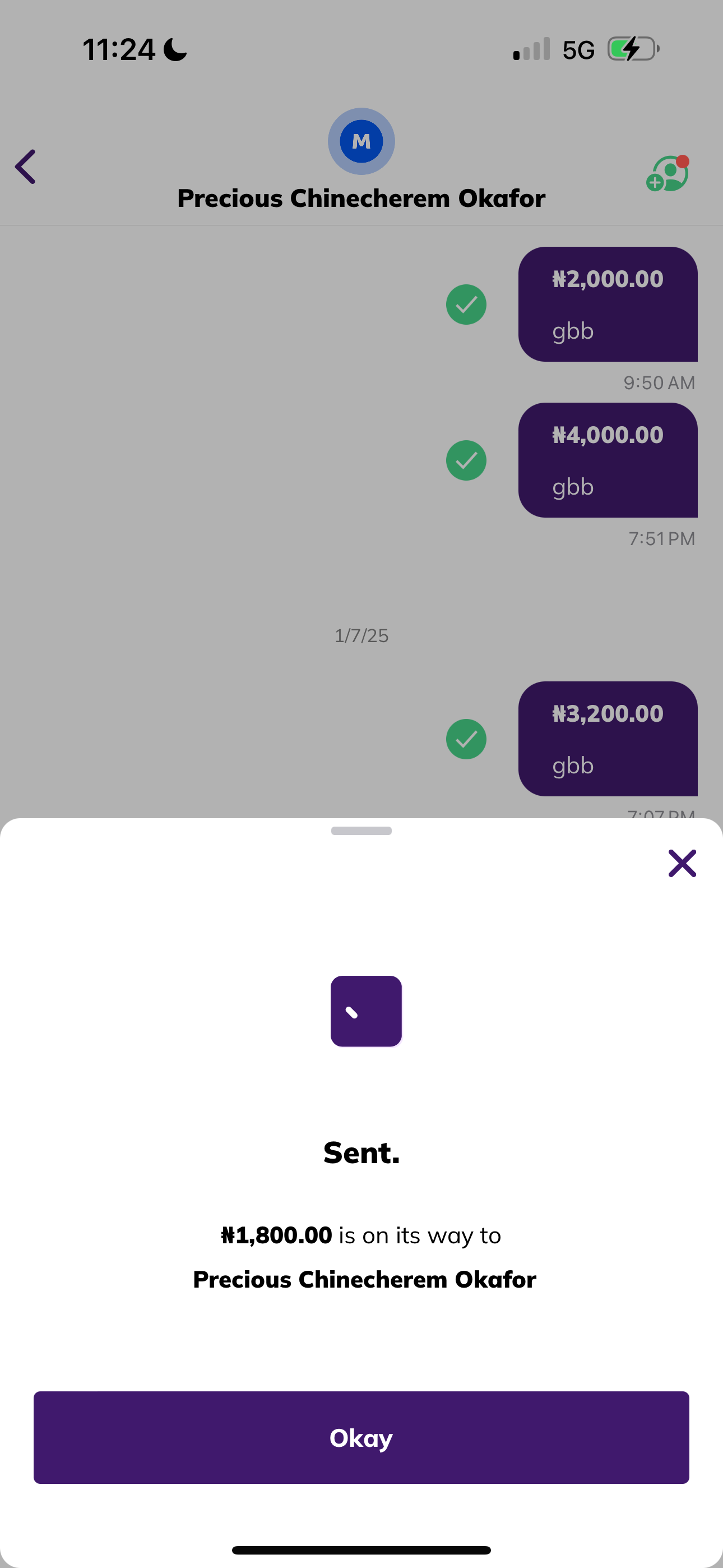The image size is (723, 1568).
Task: Open the ₦2,000.00 transfer bubble
Action: 608,305
